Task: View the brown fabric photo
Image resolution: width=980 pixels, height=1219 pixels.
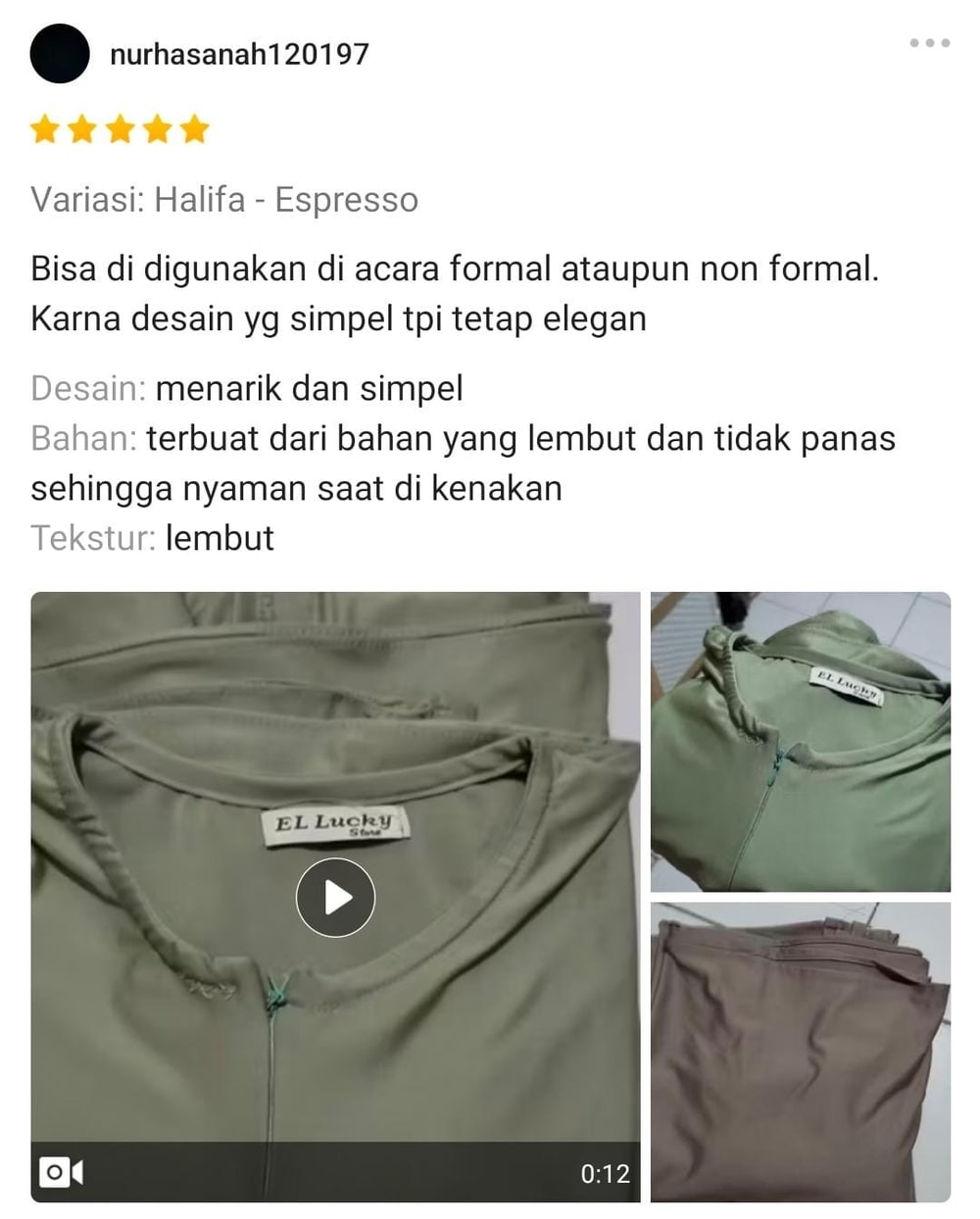Action: click(800, 1051)
